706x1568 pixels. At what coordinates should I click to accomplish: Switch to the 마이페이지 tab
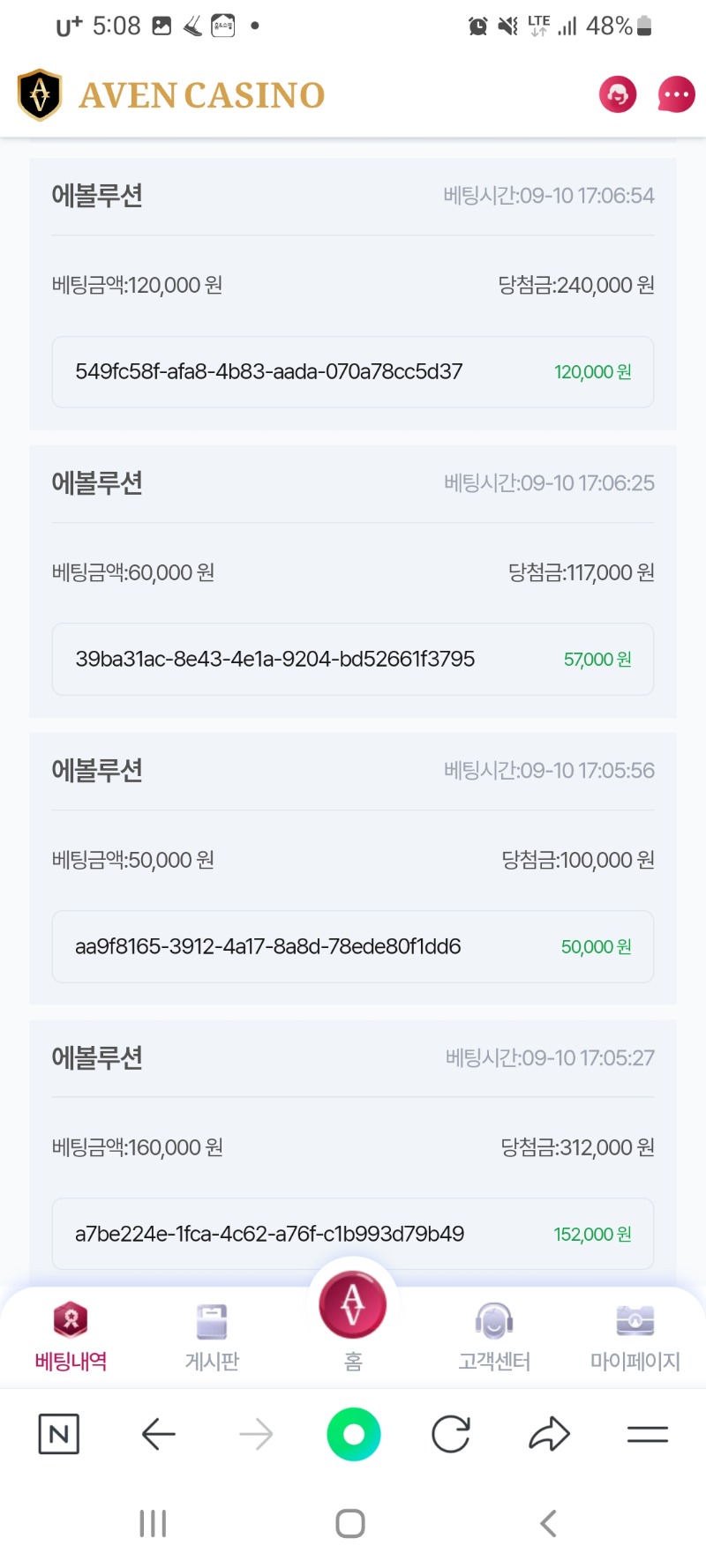(x=635, y=1336)
